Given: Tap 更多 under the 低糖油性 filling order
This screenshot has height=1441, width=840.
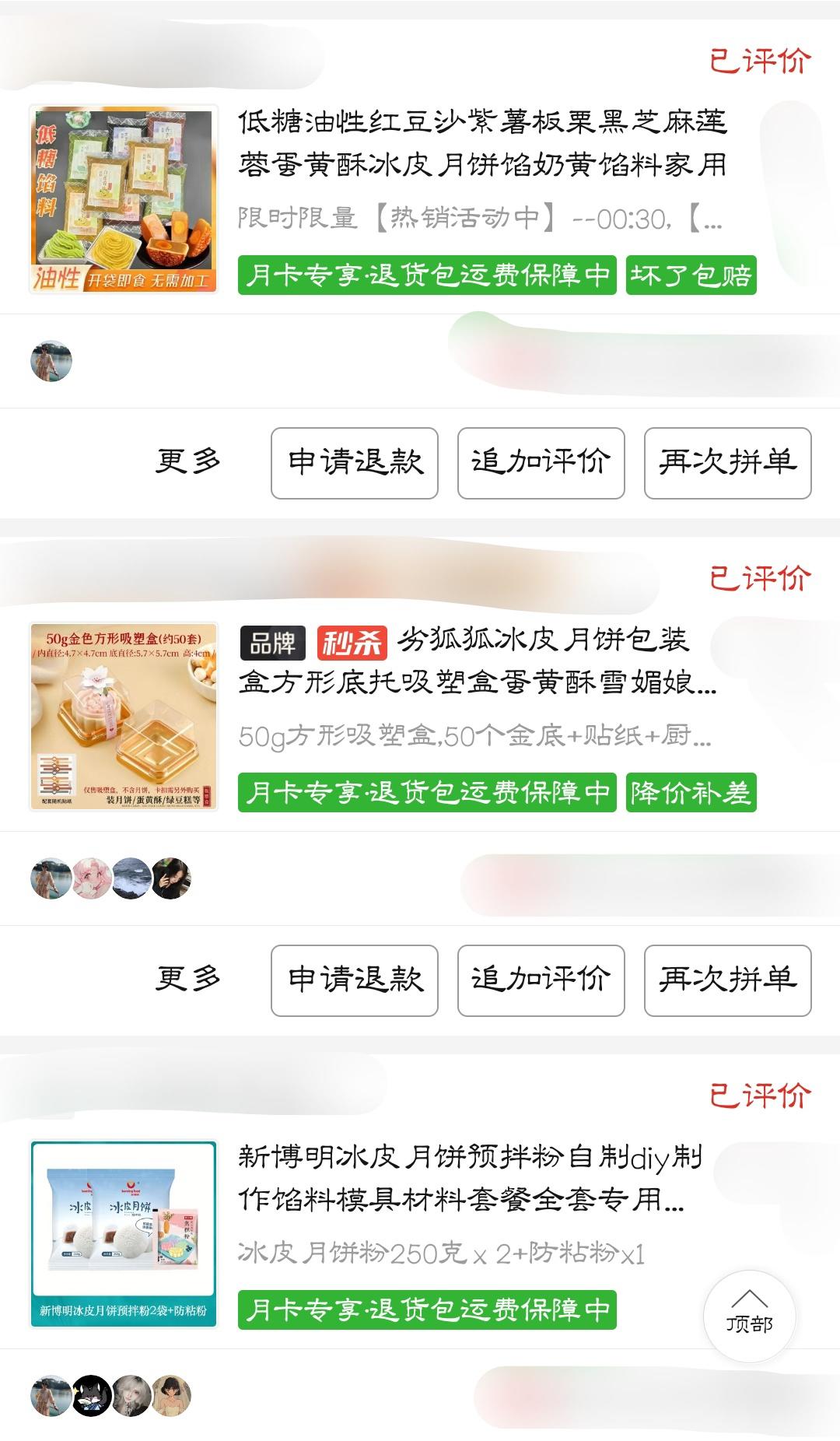Looking at the screenshot, I should pos(188,461).
